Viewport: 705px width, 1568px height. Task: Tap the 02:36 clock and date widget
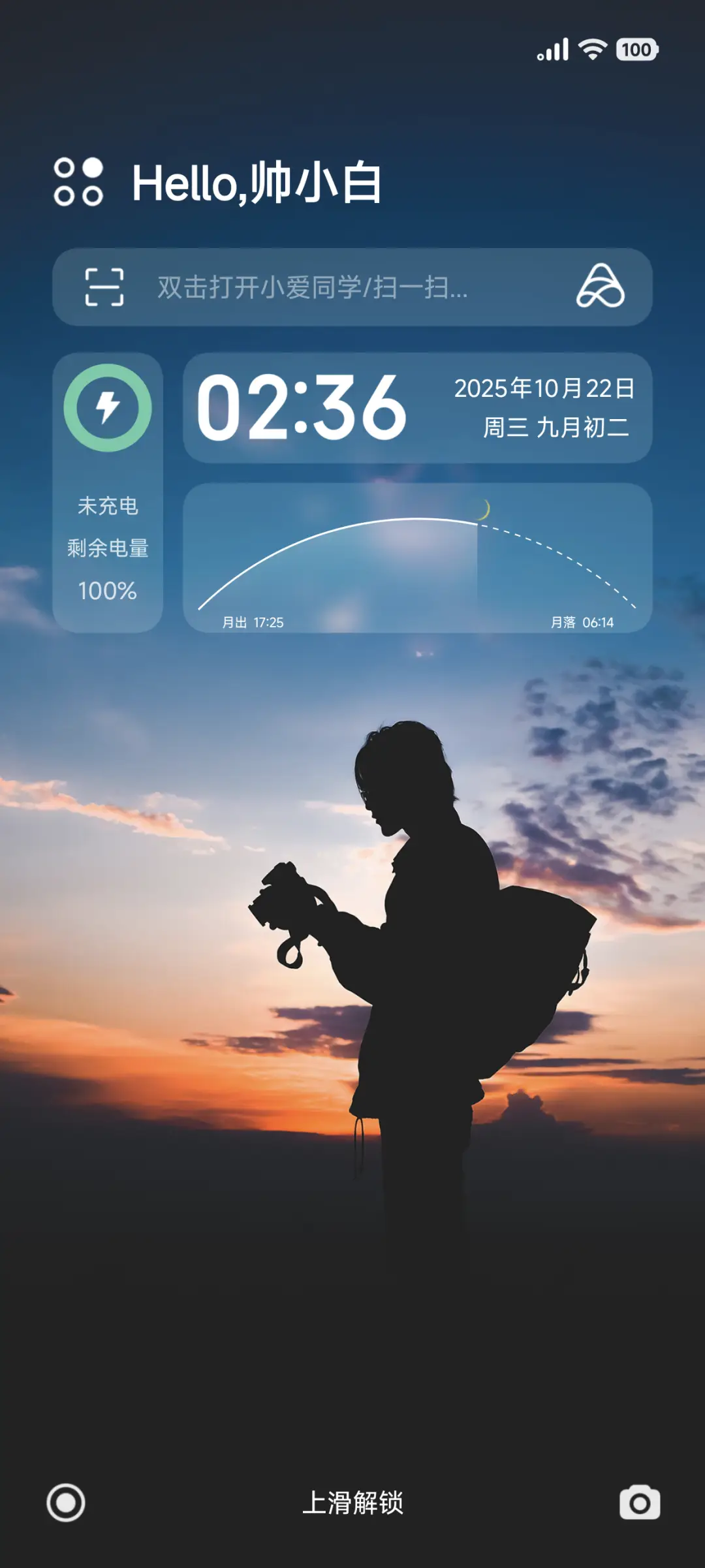coord(417,408)
